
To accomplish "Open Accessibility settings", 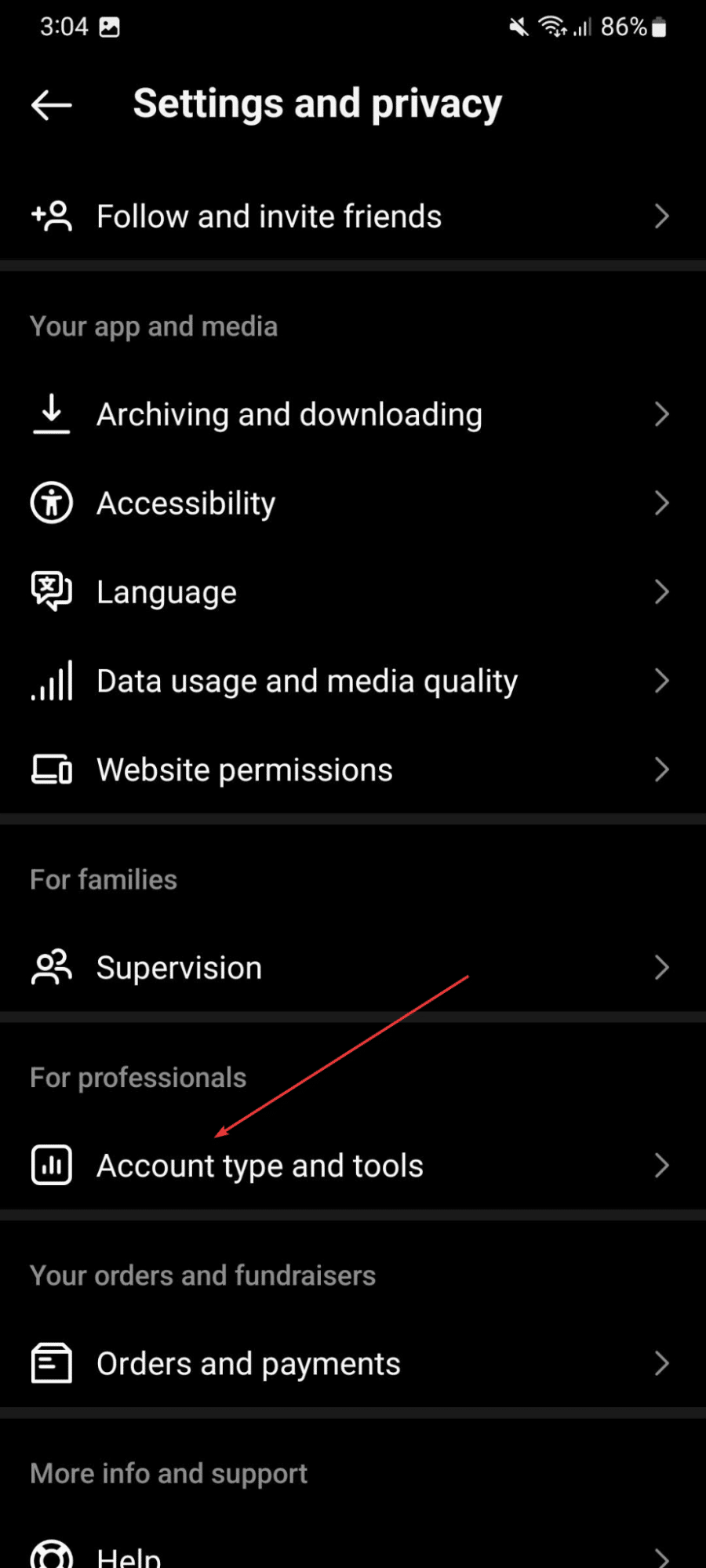I will (353, 503).
